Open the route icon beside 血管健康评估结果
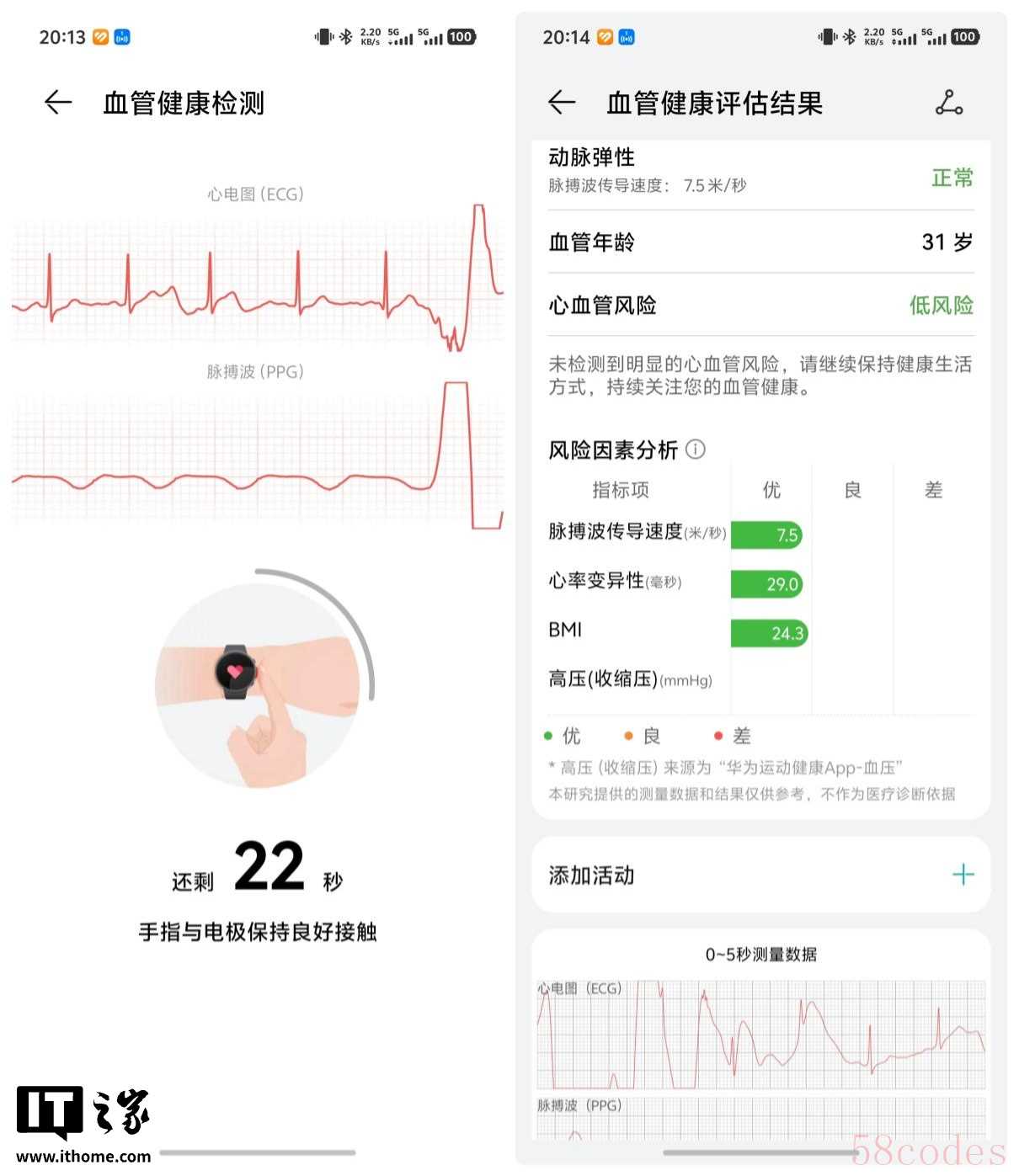The width and height of the screenshot is (1019, 1176). pyautogui.click(x=949, y=103)
